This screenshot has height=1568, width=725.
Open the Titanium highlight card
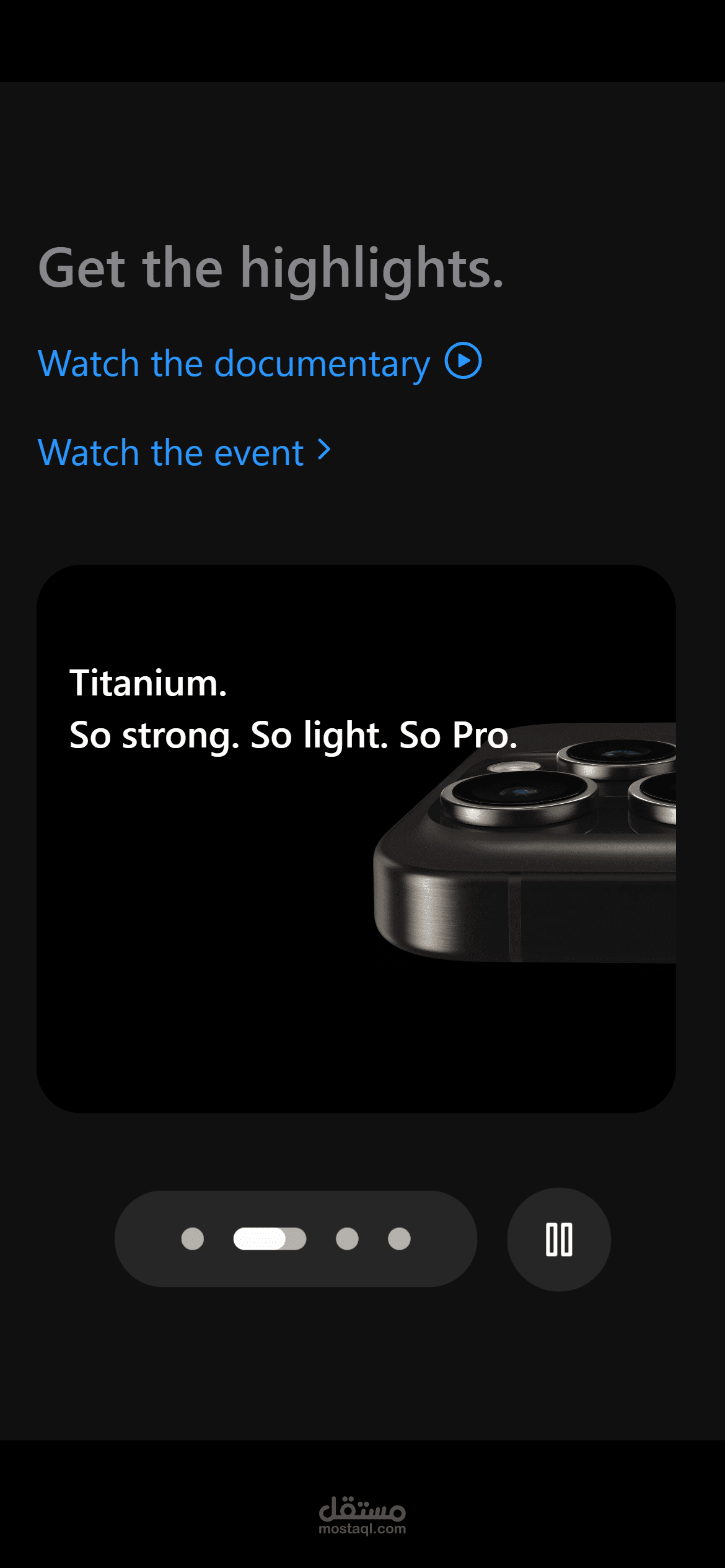point(356,838)
